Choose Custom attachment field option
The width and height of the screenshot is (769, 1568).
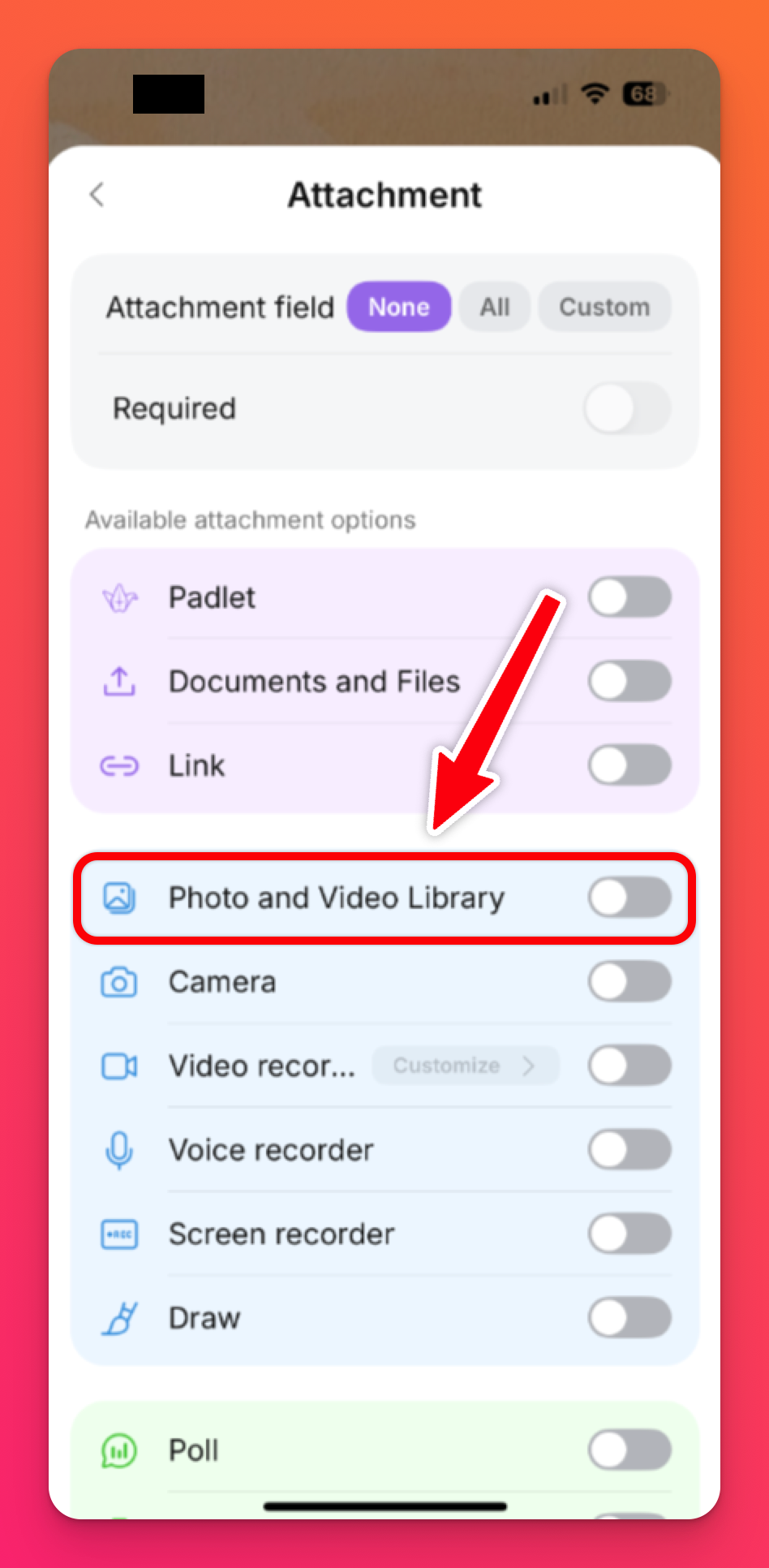point(604,307)
